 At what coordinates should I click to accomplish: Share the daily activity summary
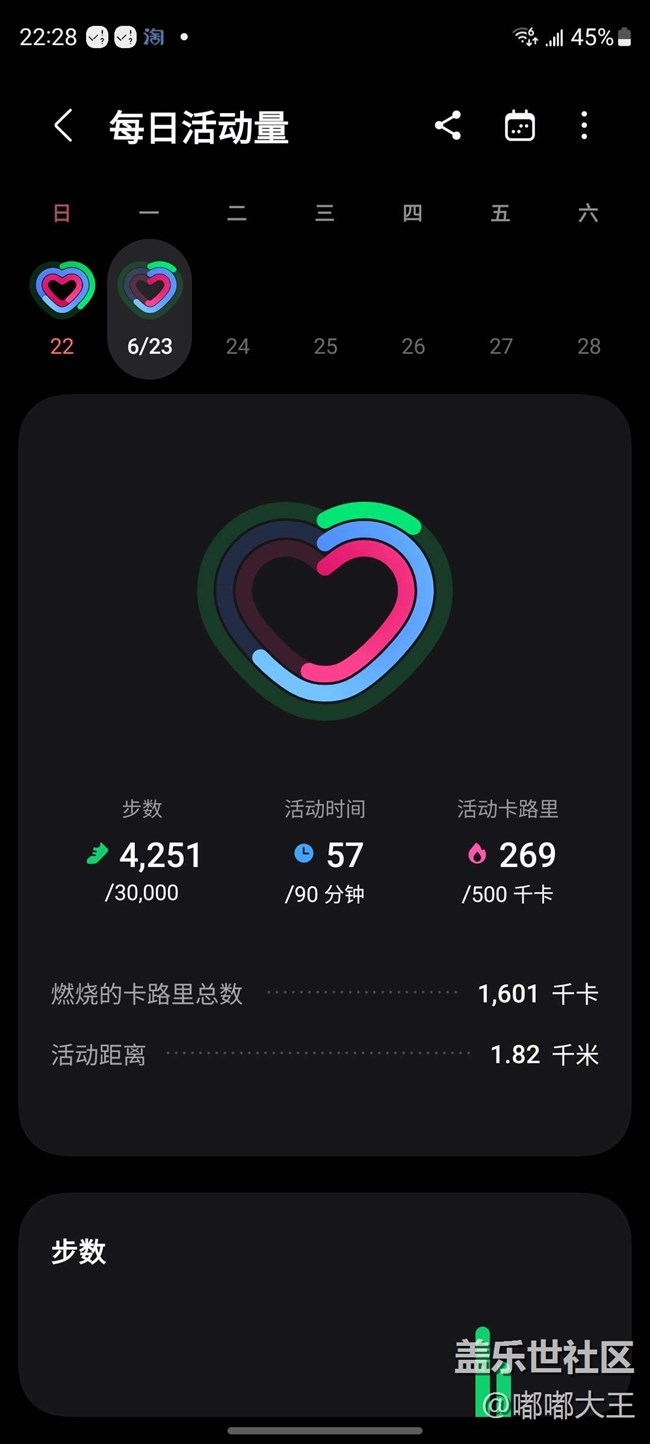pyautogui.click(x=448, y=126)
